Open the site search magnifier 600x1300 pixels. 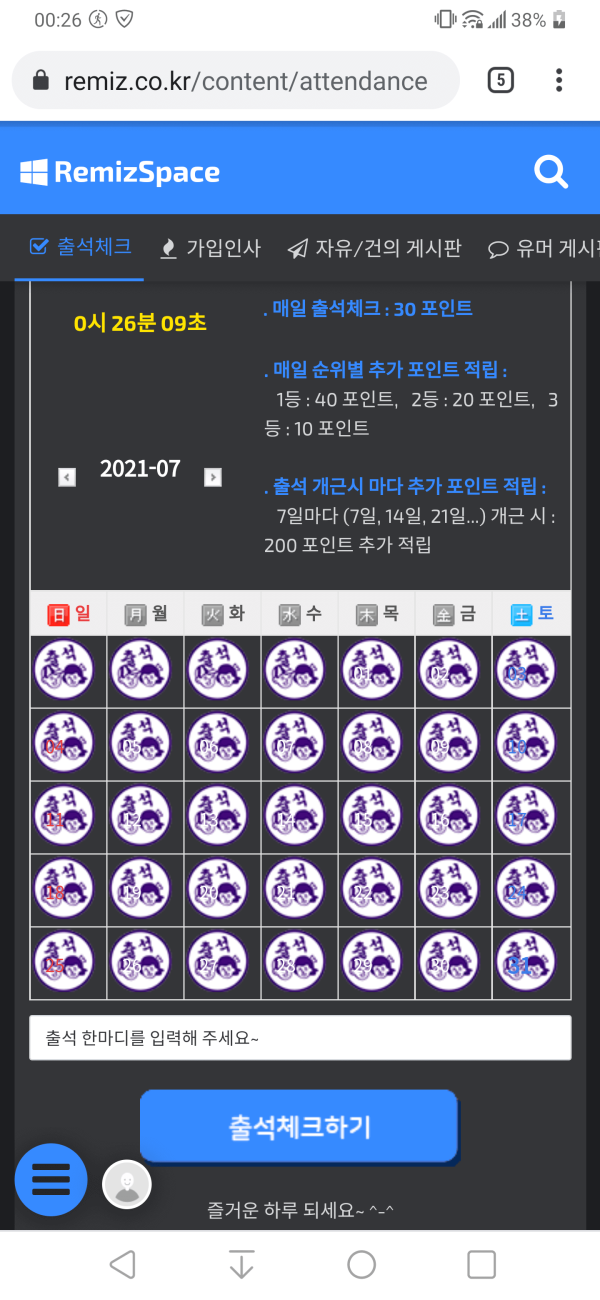pyautogui.click(x=550, y=173)
